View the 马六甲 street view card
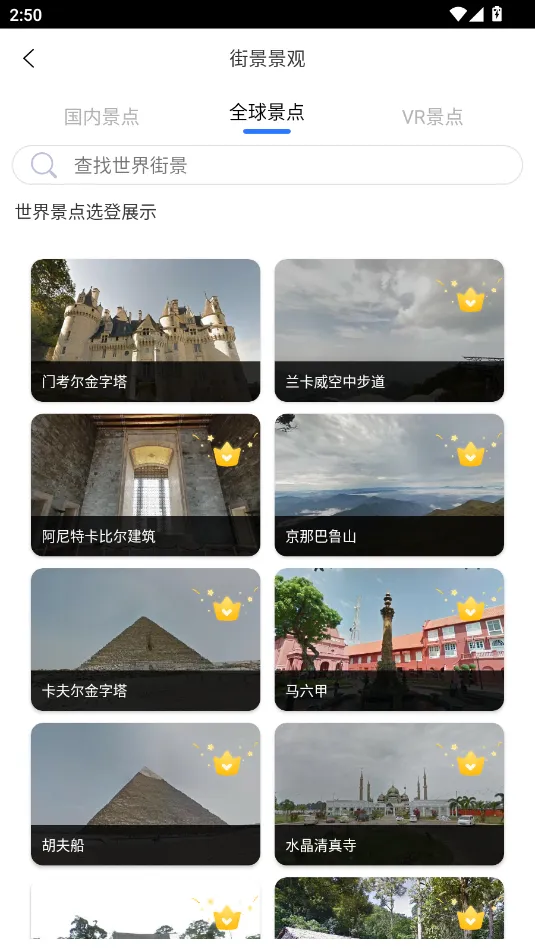535x951 pixels. 389,639
